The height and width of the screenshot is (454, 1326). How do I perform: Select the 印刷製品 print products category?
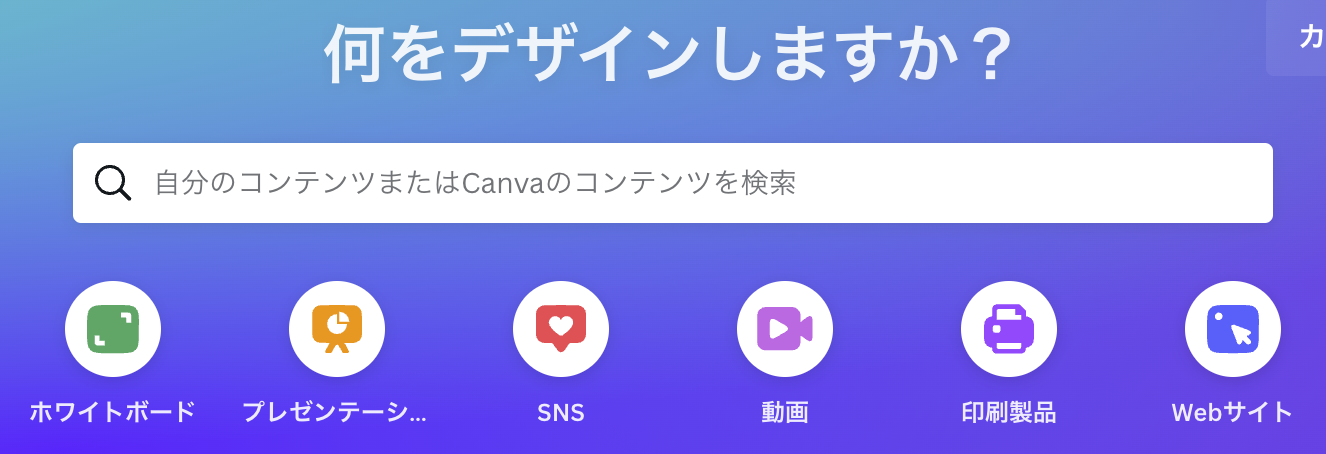(x=1009, y=329)
